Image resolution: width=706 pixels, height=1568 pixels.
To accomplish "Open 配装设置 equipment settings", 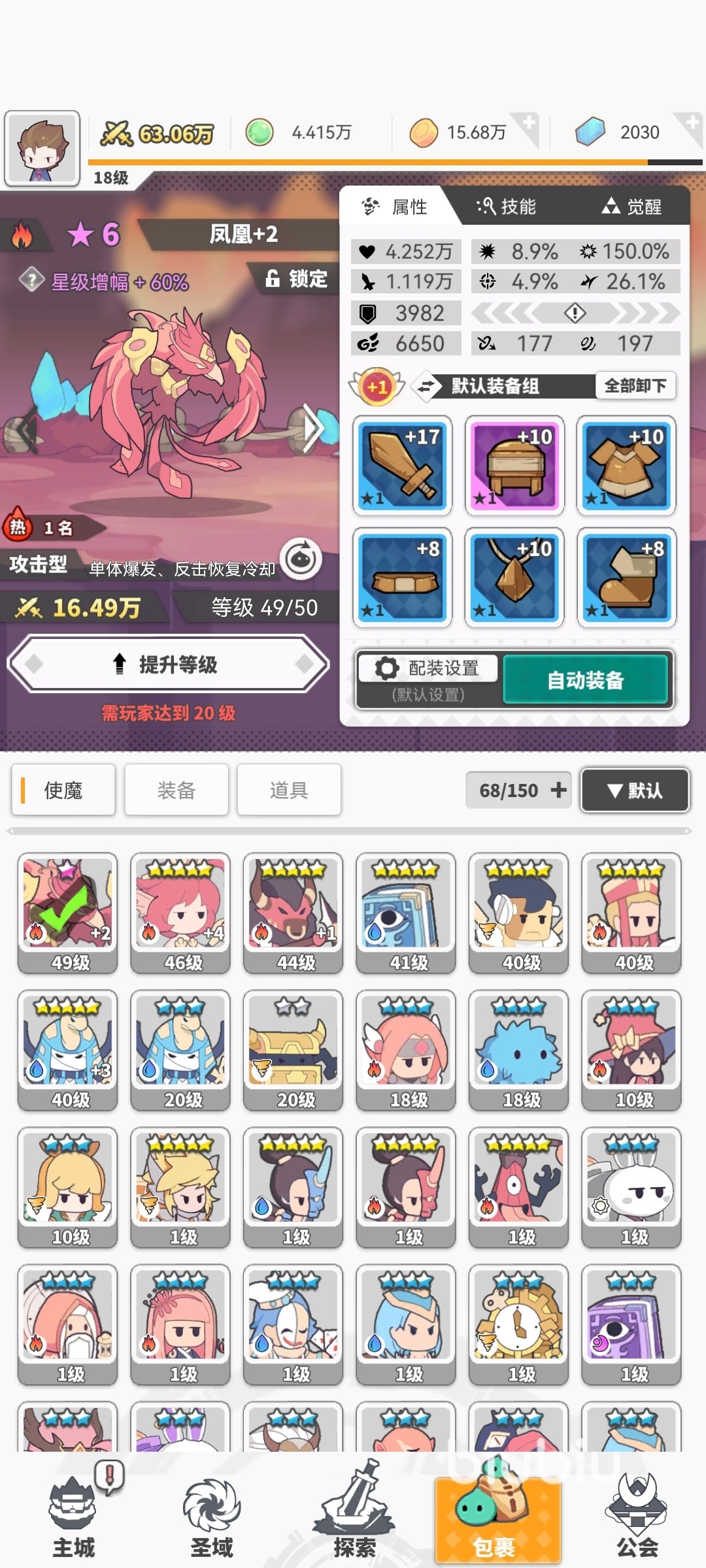I will pos(428,679).
